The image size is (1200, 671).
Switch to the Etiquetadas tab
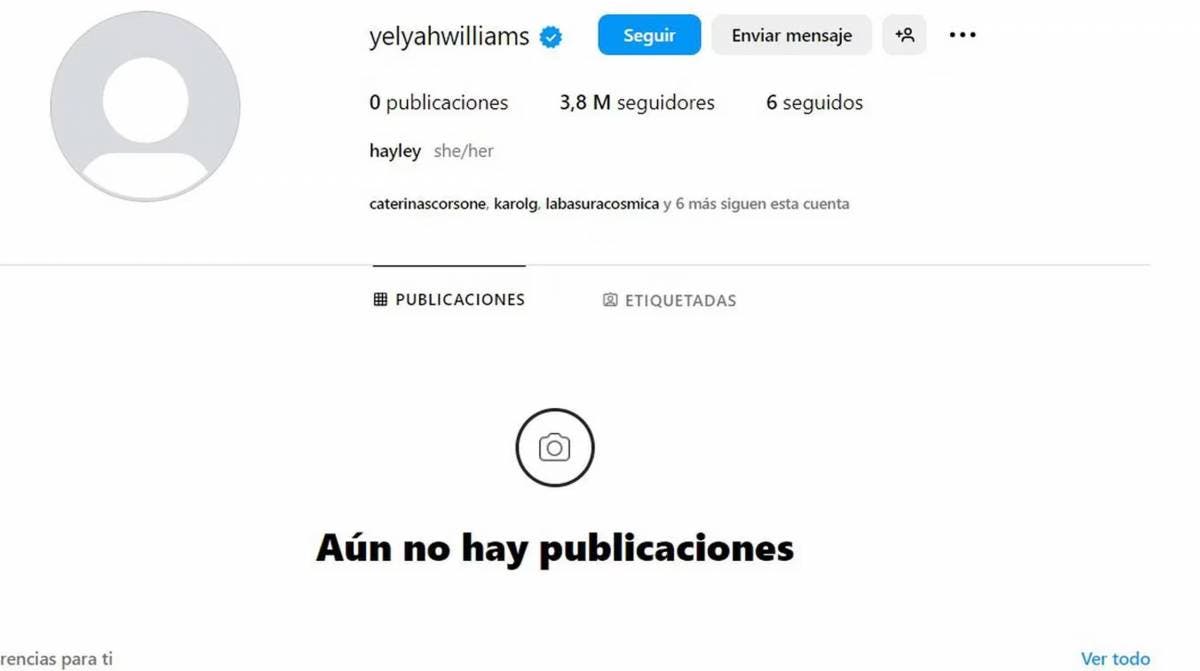click(669, 300)
